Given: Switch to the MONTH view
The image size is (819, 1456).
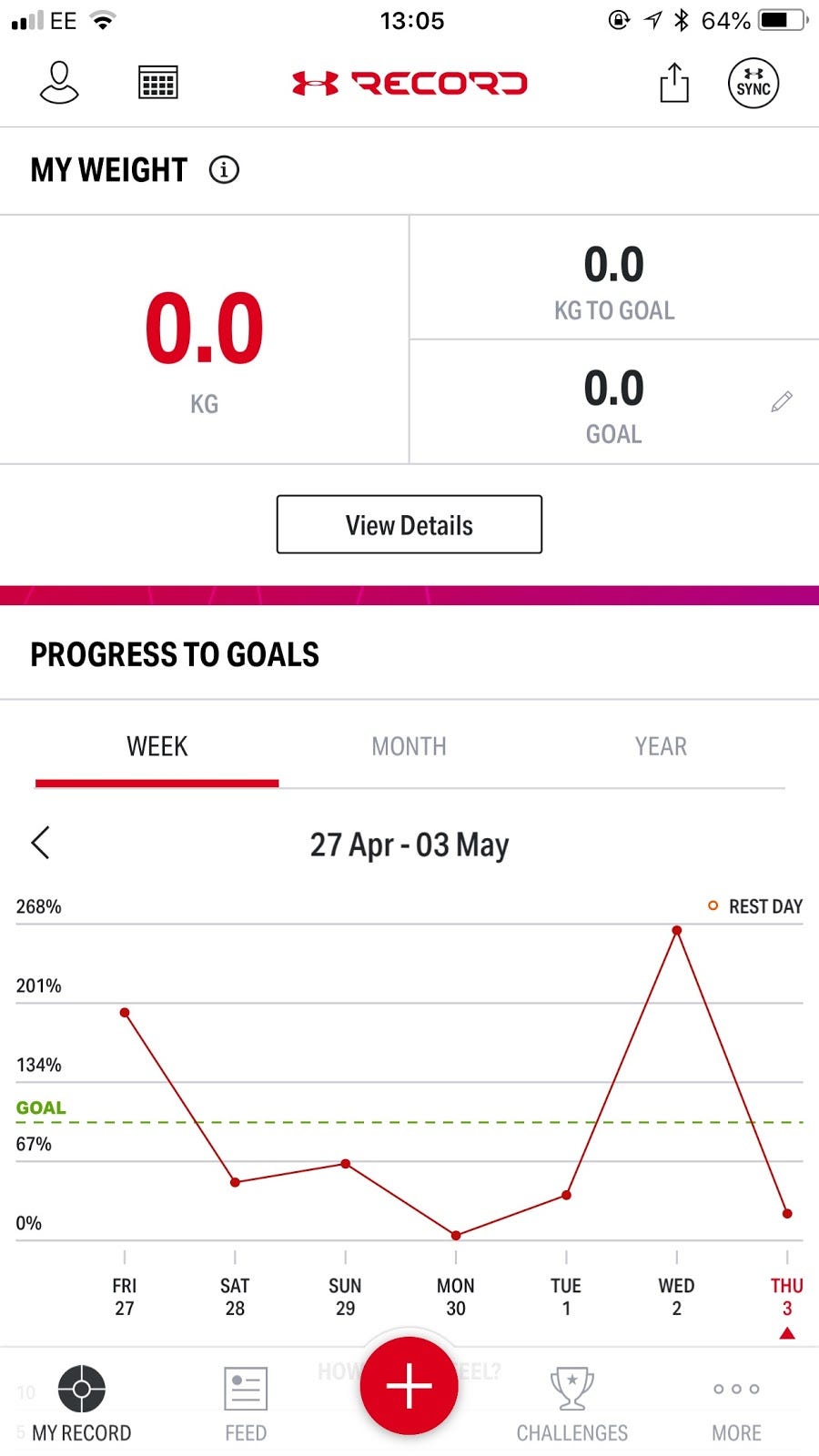Looking at the screenshot, I should [409, 746].
